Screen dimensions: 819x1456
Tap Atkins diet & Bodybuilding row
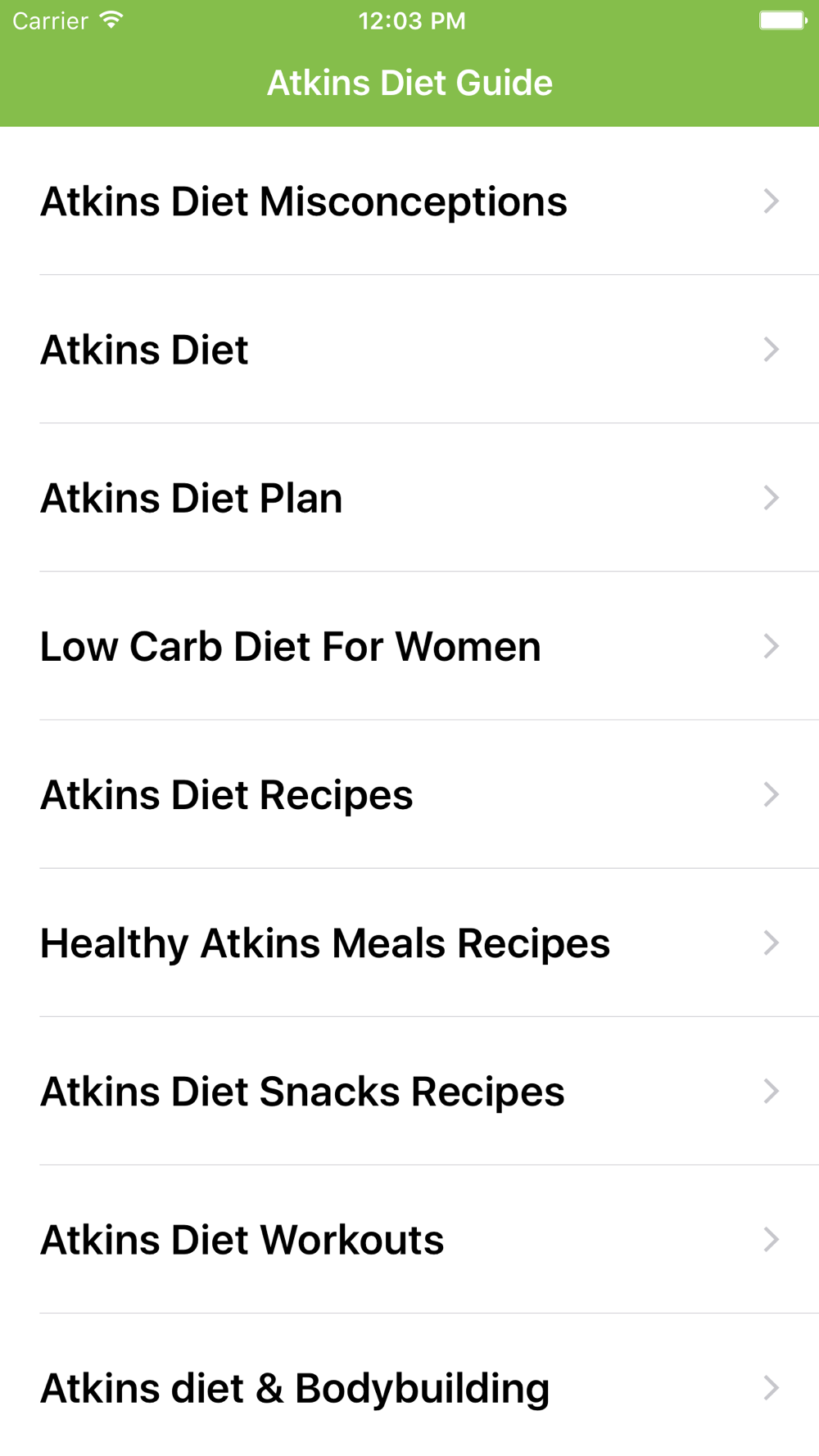coord(409,1385)
